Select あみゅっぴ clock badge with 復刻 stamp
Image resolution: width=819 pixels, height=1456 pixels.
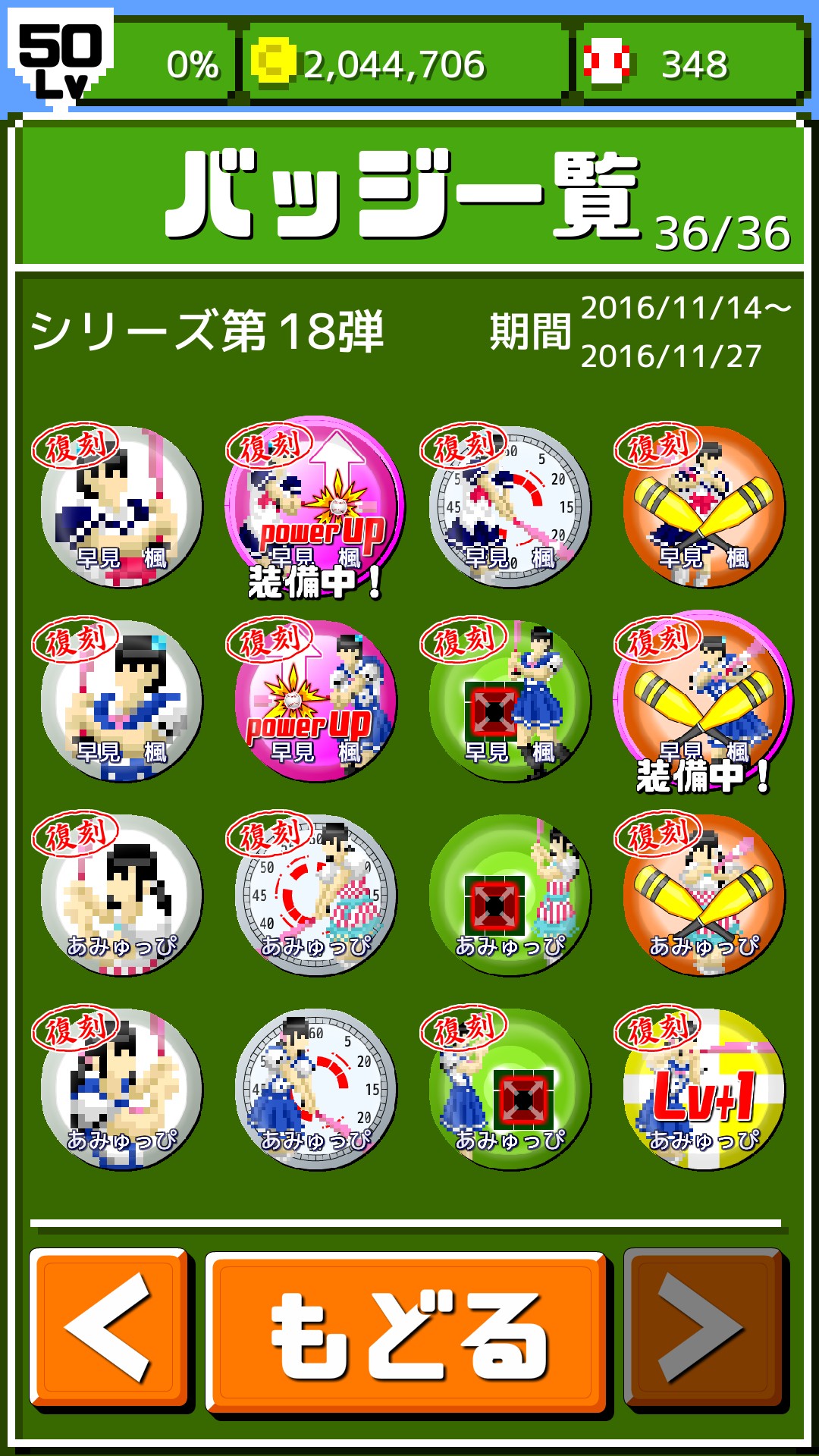tap(315, 895)
